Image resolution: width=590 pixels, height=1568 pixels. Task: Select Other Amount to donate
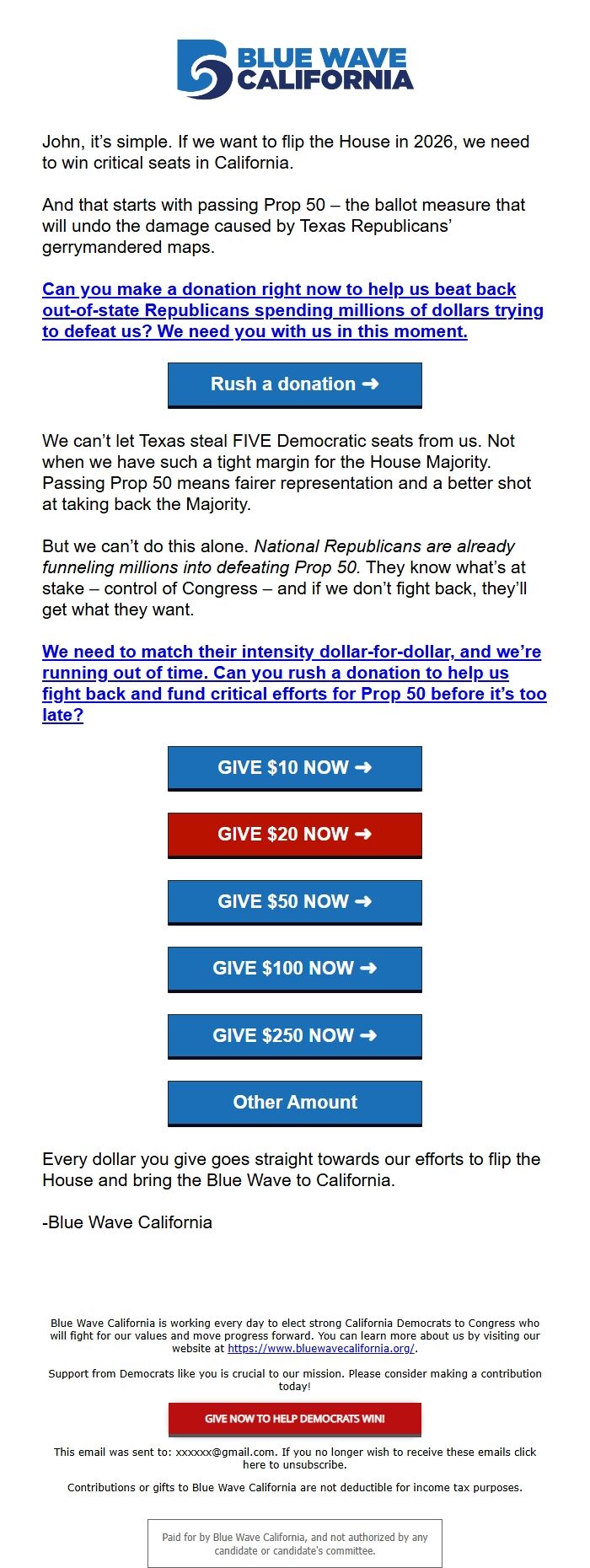(x=294, y=1103)
